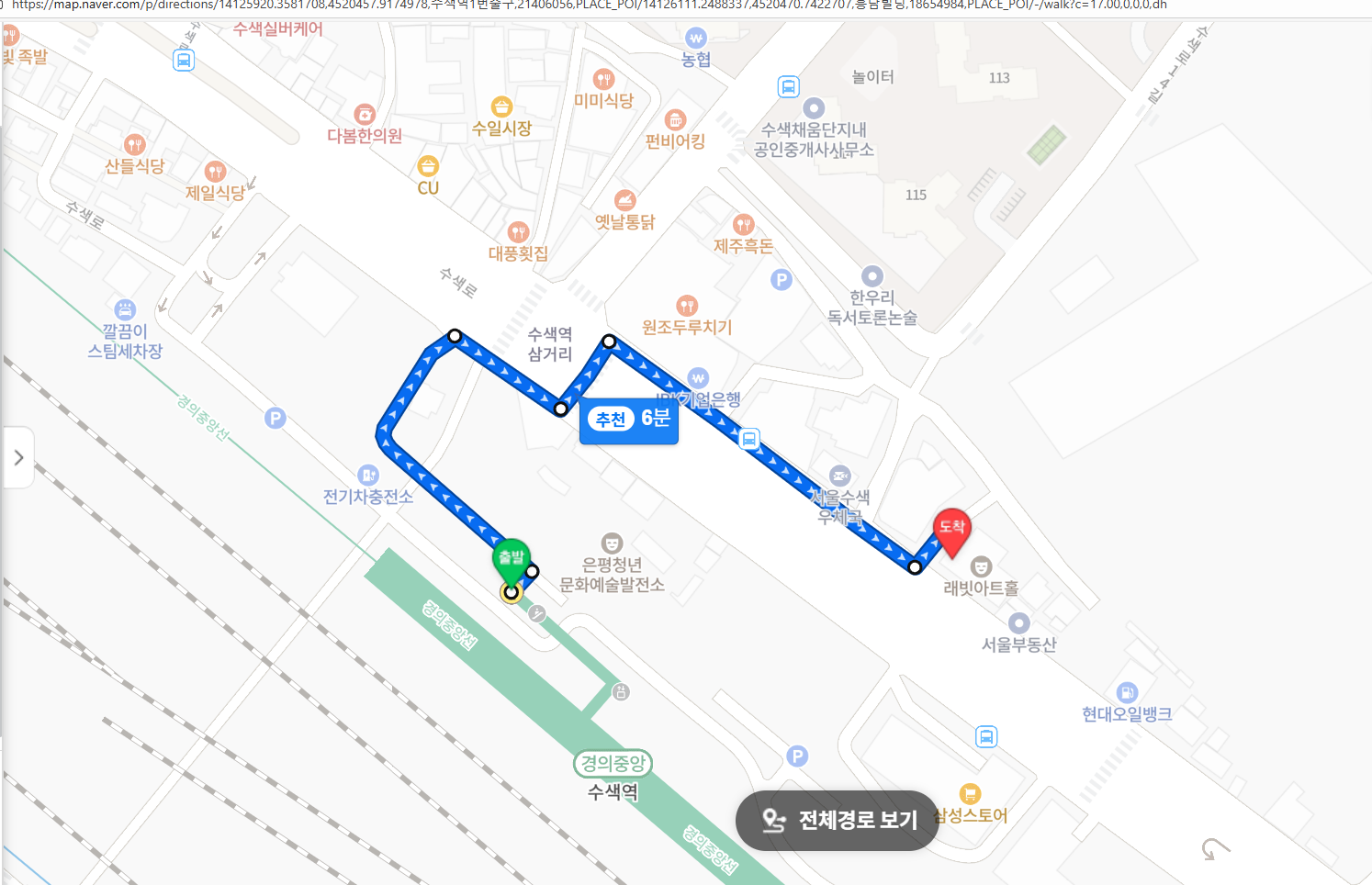Expand the side panel with the arrow
This screenshot has height=885, width=1372.
pyautogui.click(x=18, y=457)
